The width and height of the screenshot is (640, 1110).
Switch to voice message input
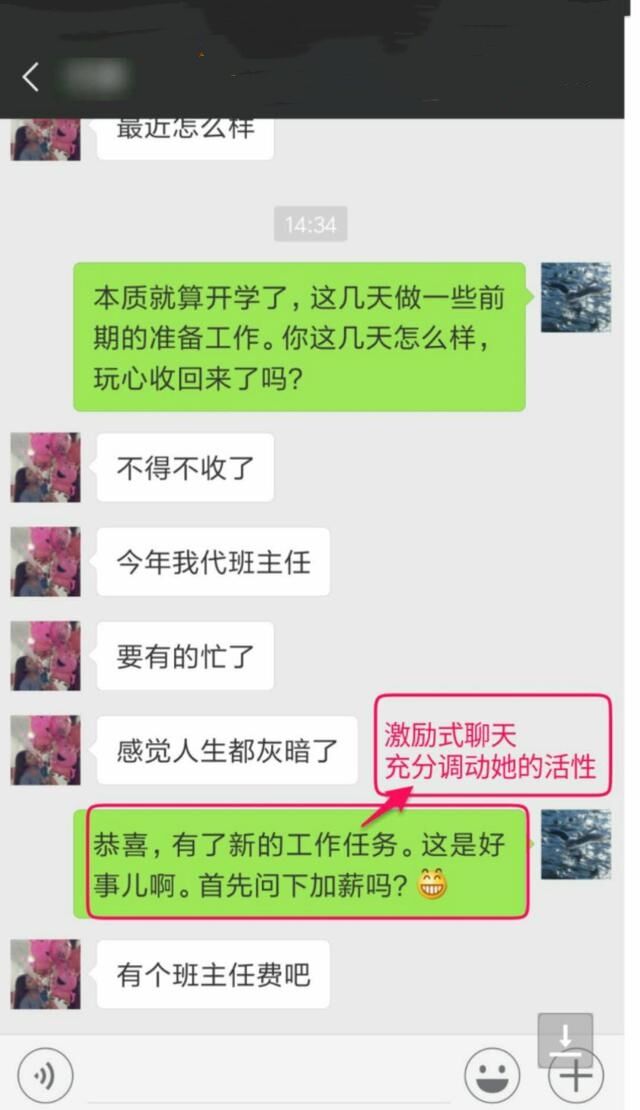pos(45,1076)
